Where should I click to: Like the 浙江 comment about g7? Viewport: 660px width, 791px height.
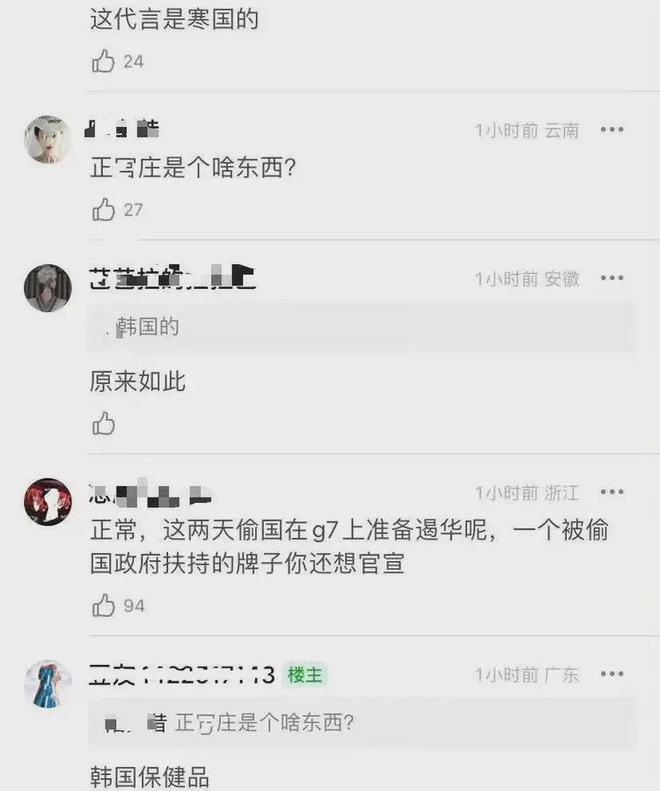[x=104, y=606]
